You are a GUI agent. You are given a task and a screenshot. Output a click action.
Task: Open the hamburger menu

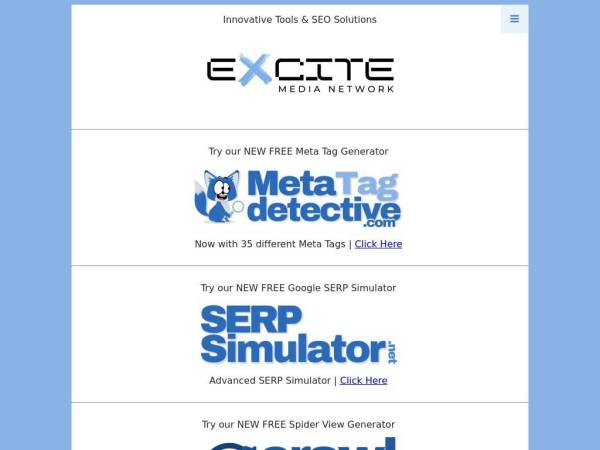click(514, 19)
